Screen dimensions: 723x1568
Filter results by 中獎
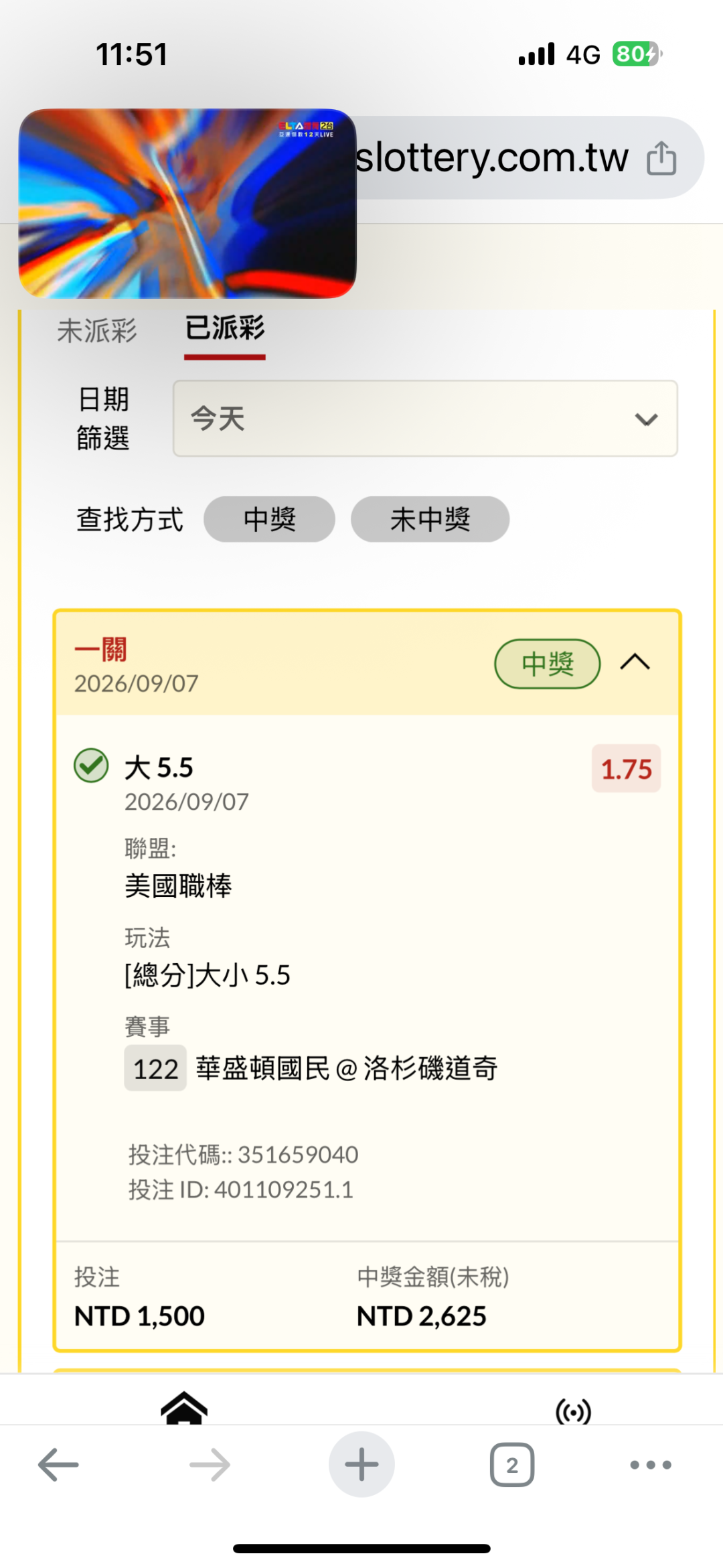269,519
